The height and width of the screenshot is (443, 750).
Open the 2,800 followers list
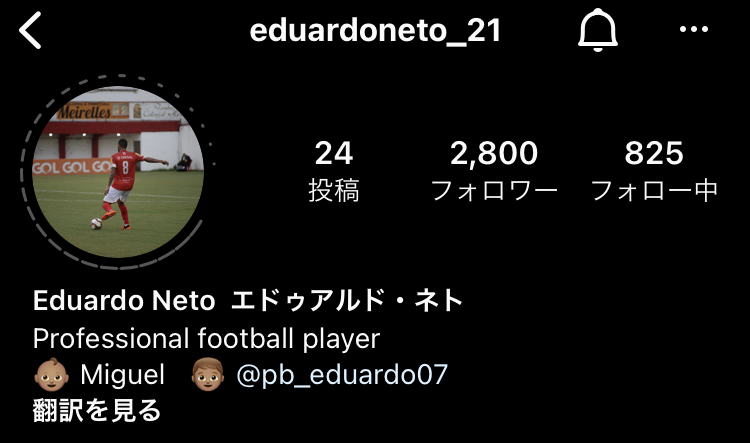[494, 170]
